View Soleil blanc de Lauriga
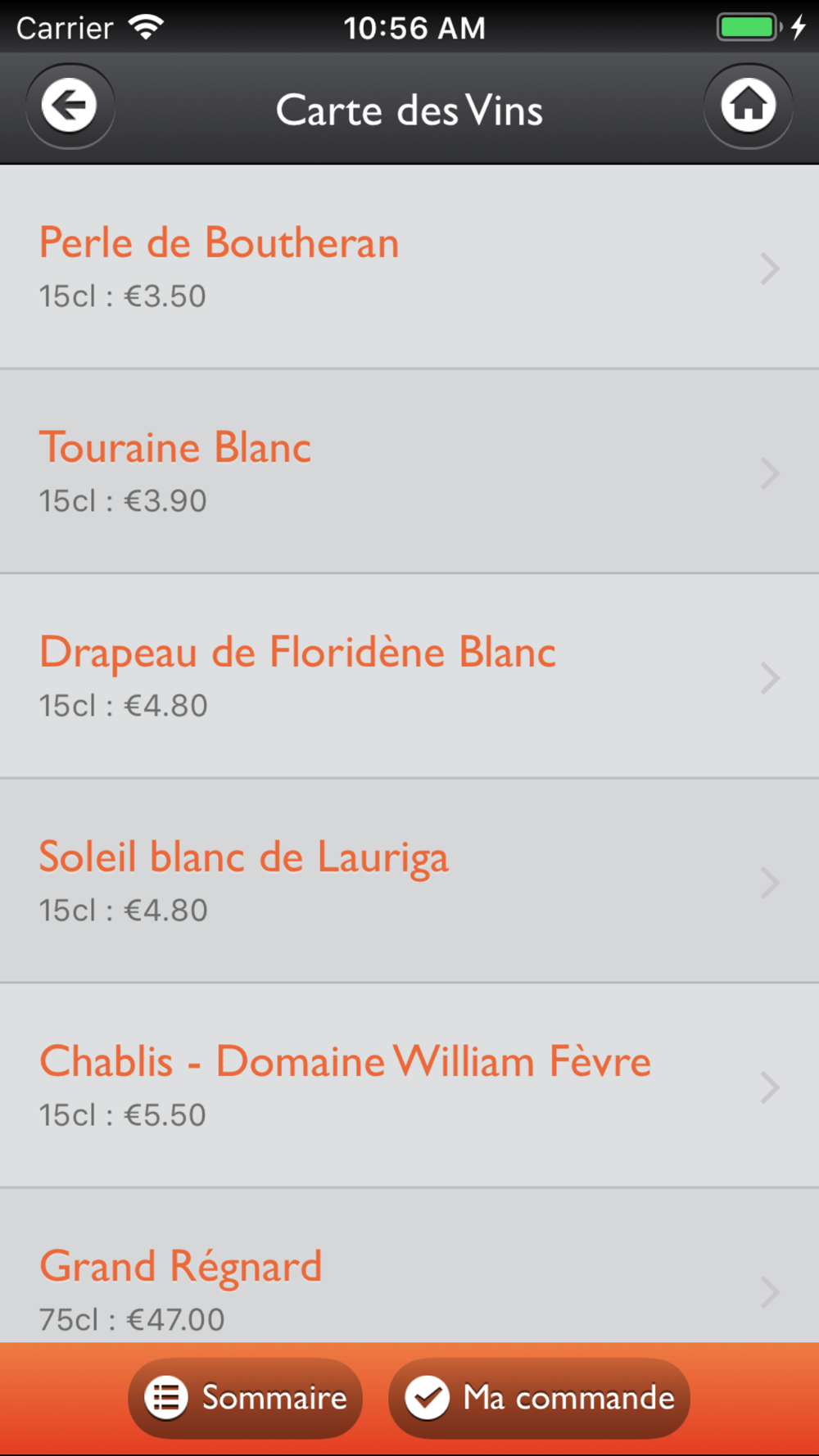The width and height of the screenshot is (819, 1456). tap(409, 881)
